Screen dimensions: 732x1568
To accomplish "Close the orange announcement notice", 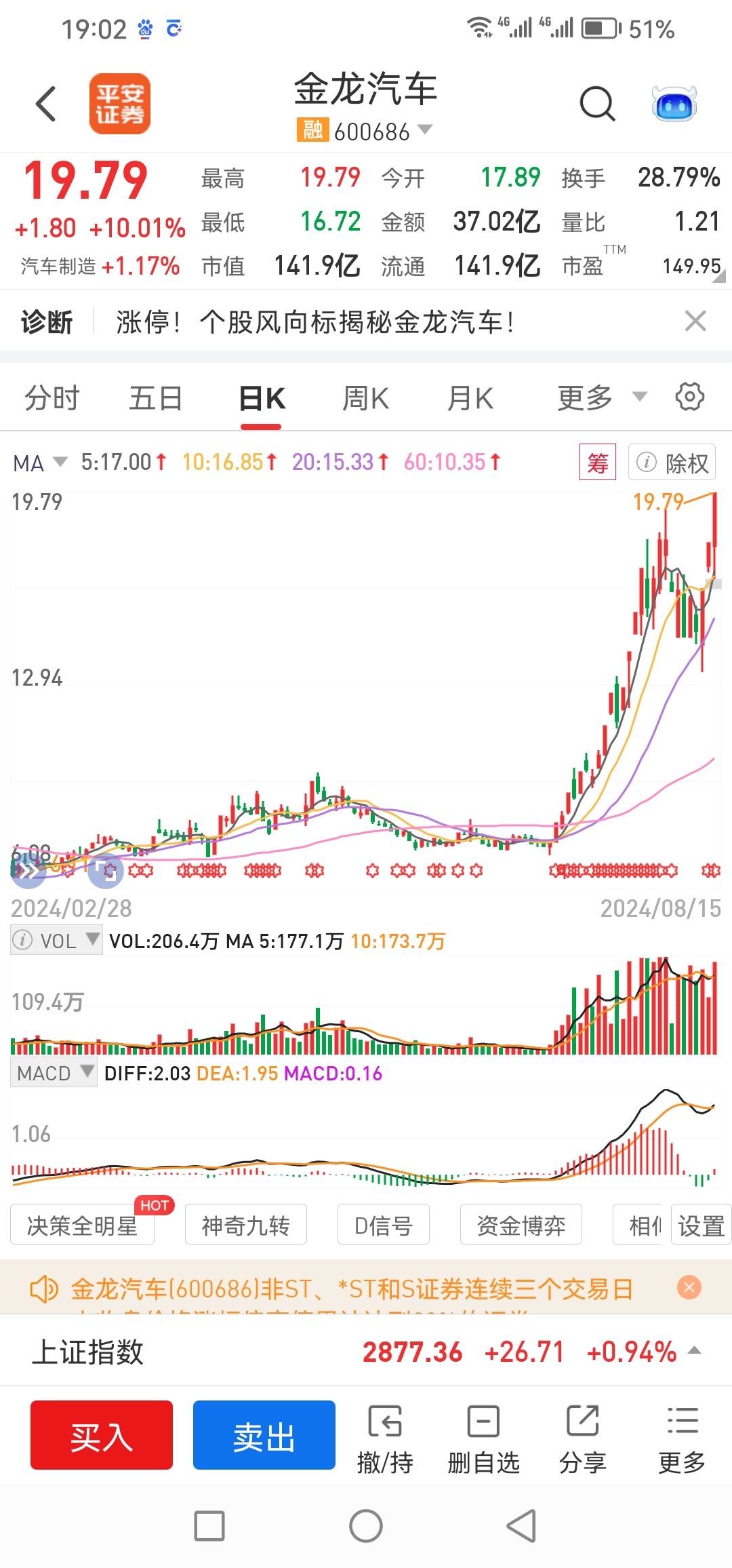I will 689,1287.
